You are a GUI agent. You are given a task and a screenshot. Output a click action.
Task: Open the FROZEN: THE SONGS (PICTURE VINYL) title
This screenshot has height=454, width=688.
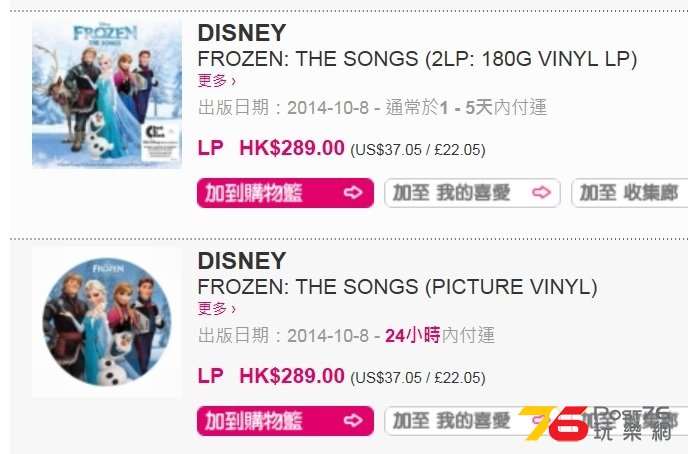397,288
